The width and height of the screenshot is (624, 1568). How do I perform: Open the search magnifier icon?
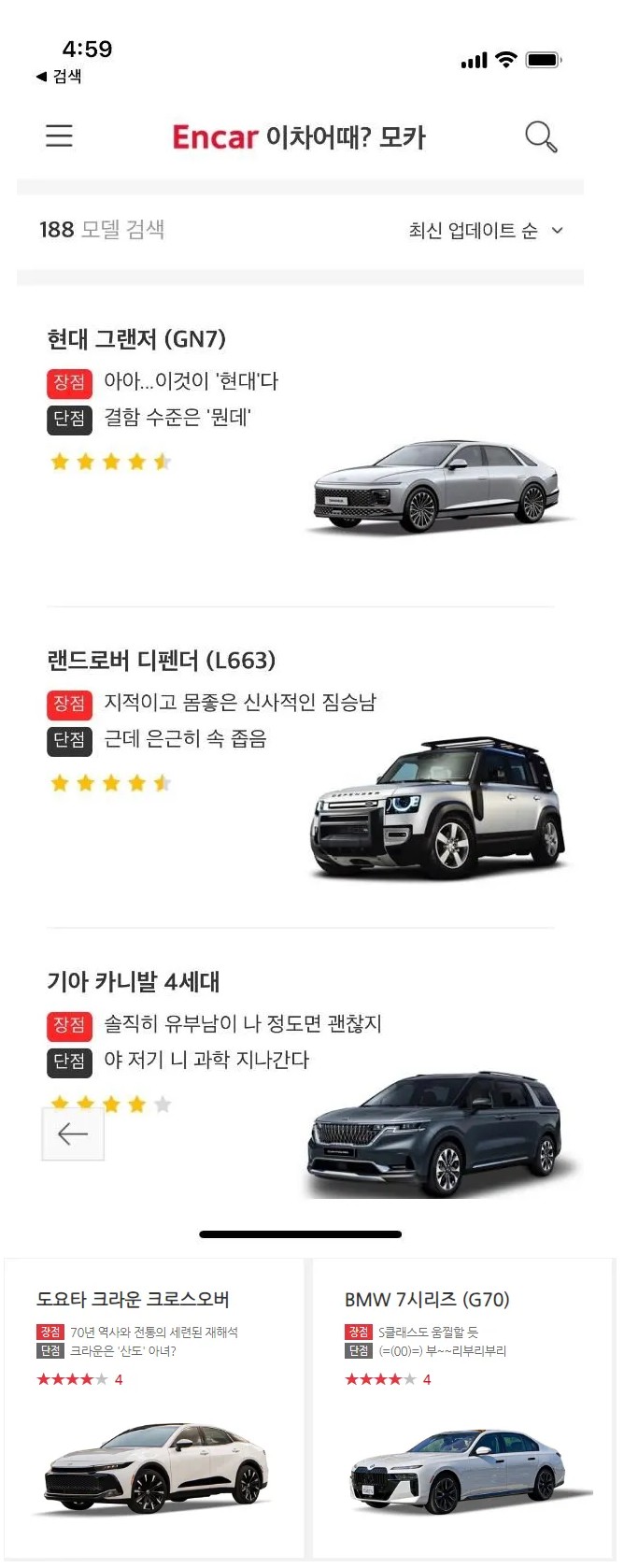[x=540, y=136]
